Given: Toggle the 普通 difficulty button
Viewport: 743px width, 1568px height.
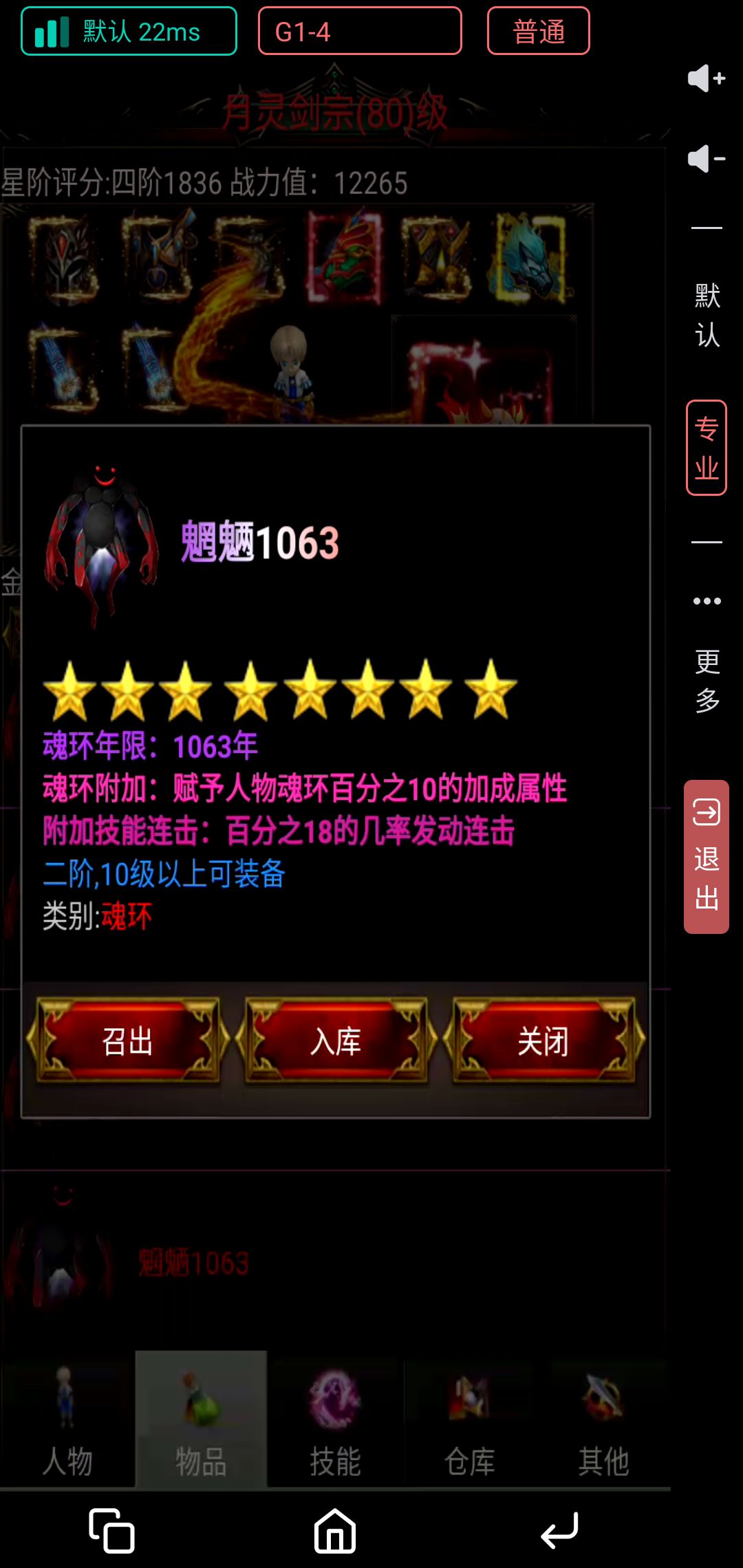Looking at the screenshot, I should coord(538,31).
